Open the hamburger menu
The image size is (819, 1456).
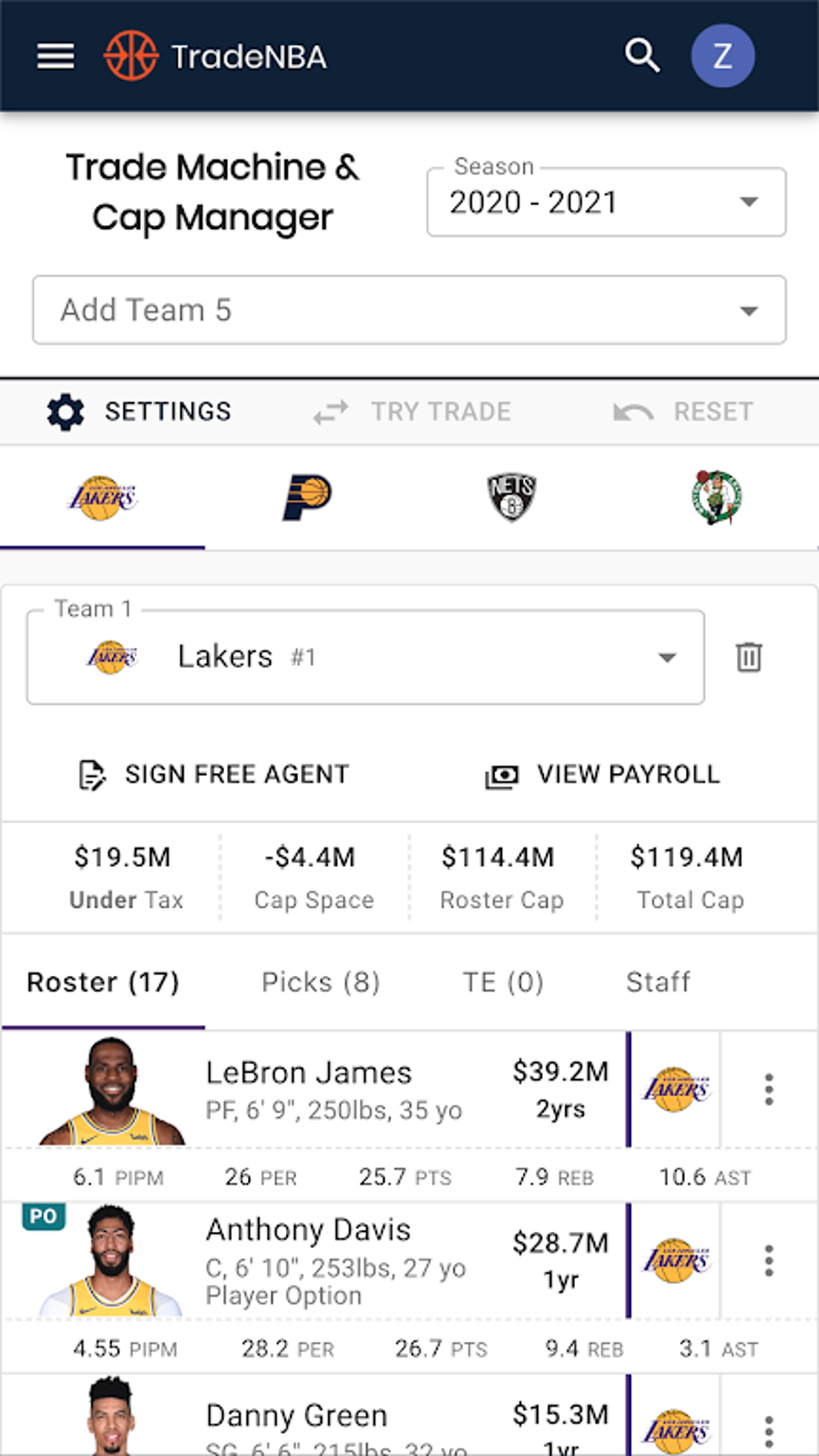point(55,56)
